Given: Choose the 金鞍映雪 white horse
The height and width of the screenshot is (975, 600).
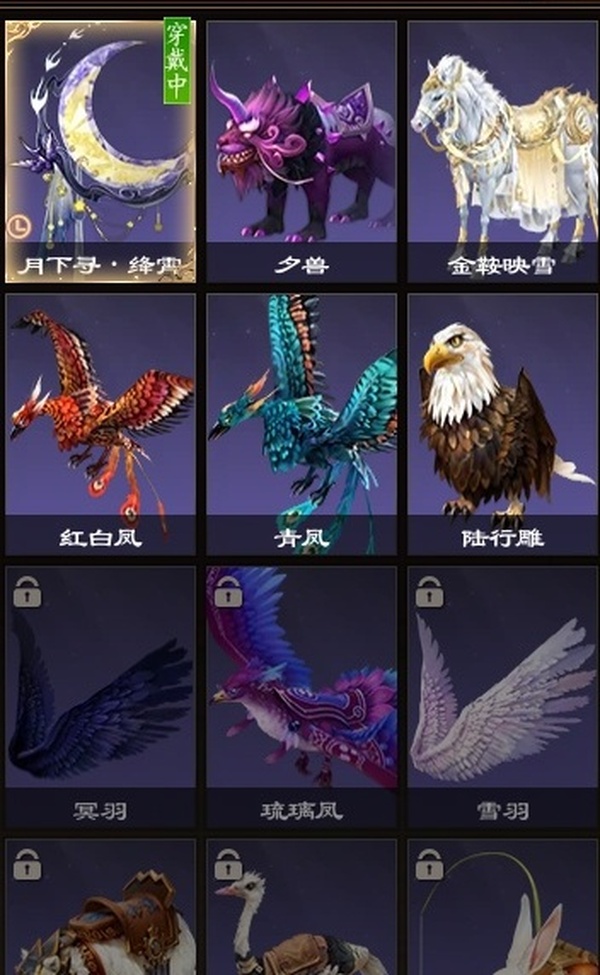Looking at the screenshot, I should (502, 150).
